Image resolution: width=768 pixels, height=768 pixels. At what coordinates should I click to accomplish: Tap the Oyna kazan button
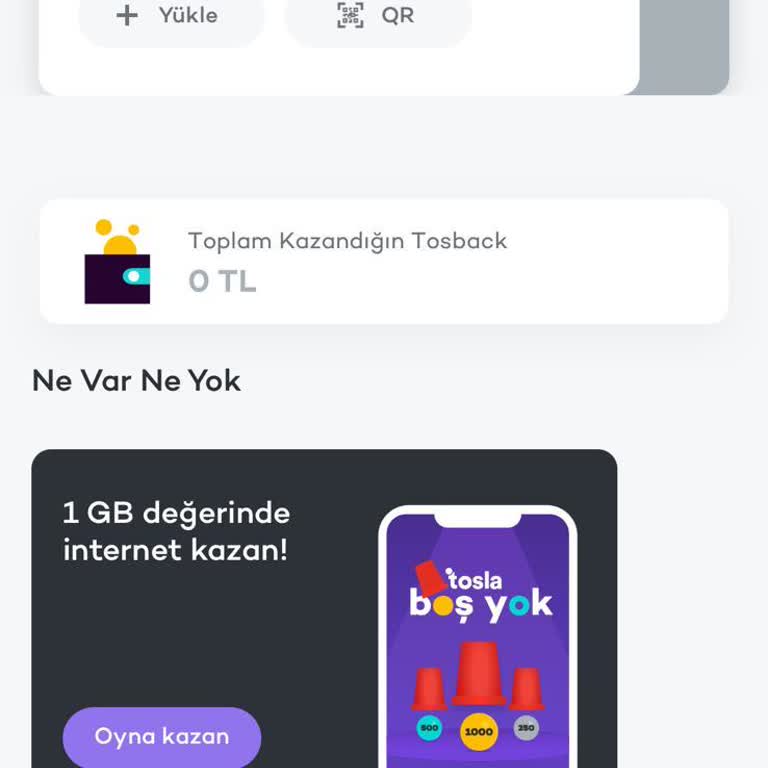[x=162, y=737]
